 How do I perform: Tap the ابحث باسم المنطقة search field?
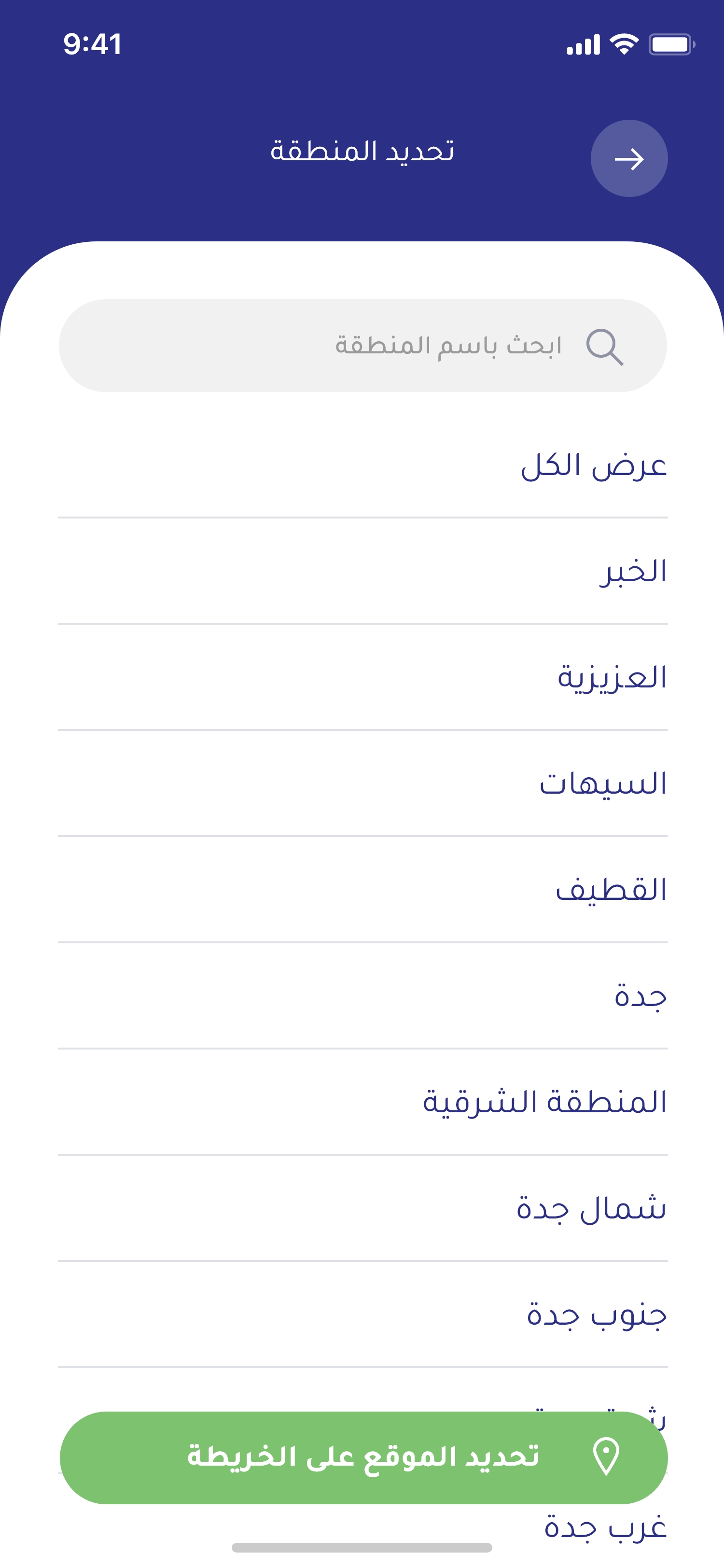(x=362, y=346)
